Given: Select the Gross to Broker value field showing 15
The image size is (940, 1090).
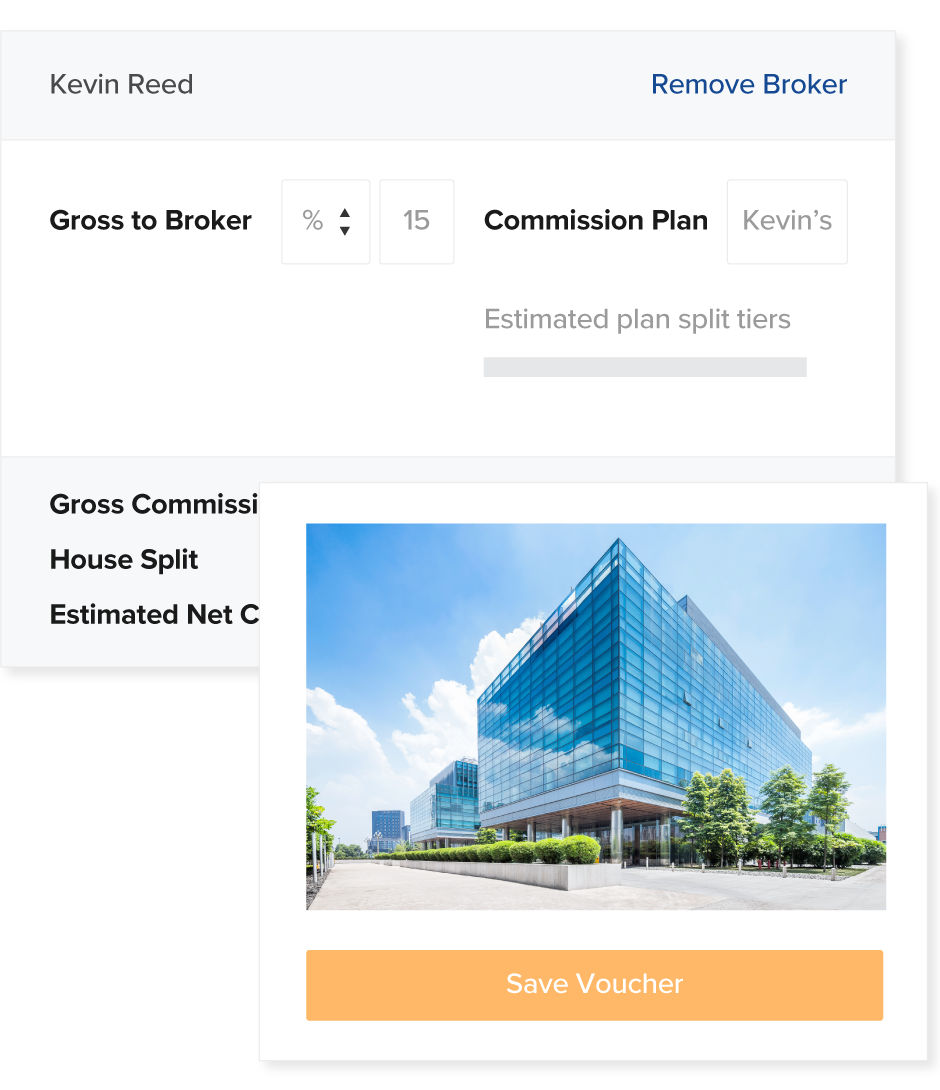Looking at the screenshot, I should [416, 221].
